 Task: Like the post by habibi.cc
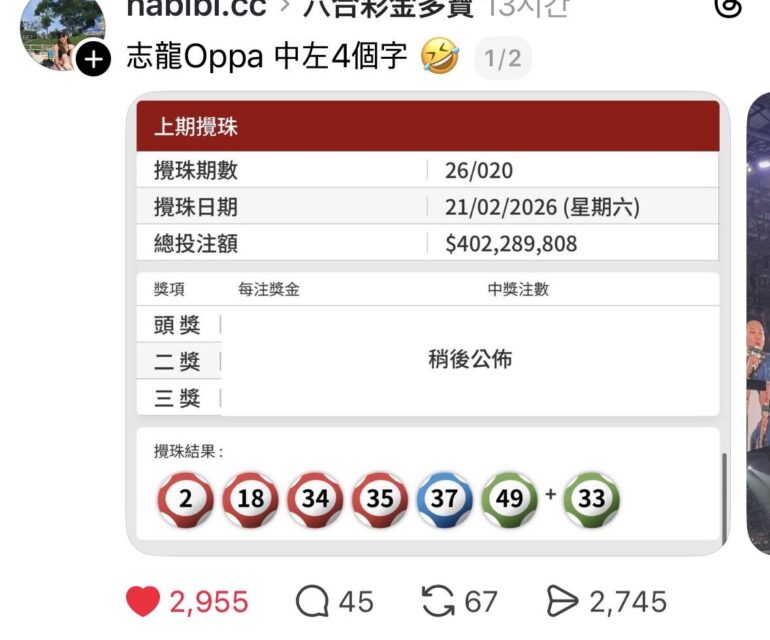coord(144,601)
